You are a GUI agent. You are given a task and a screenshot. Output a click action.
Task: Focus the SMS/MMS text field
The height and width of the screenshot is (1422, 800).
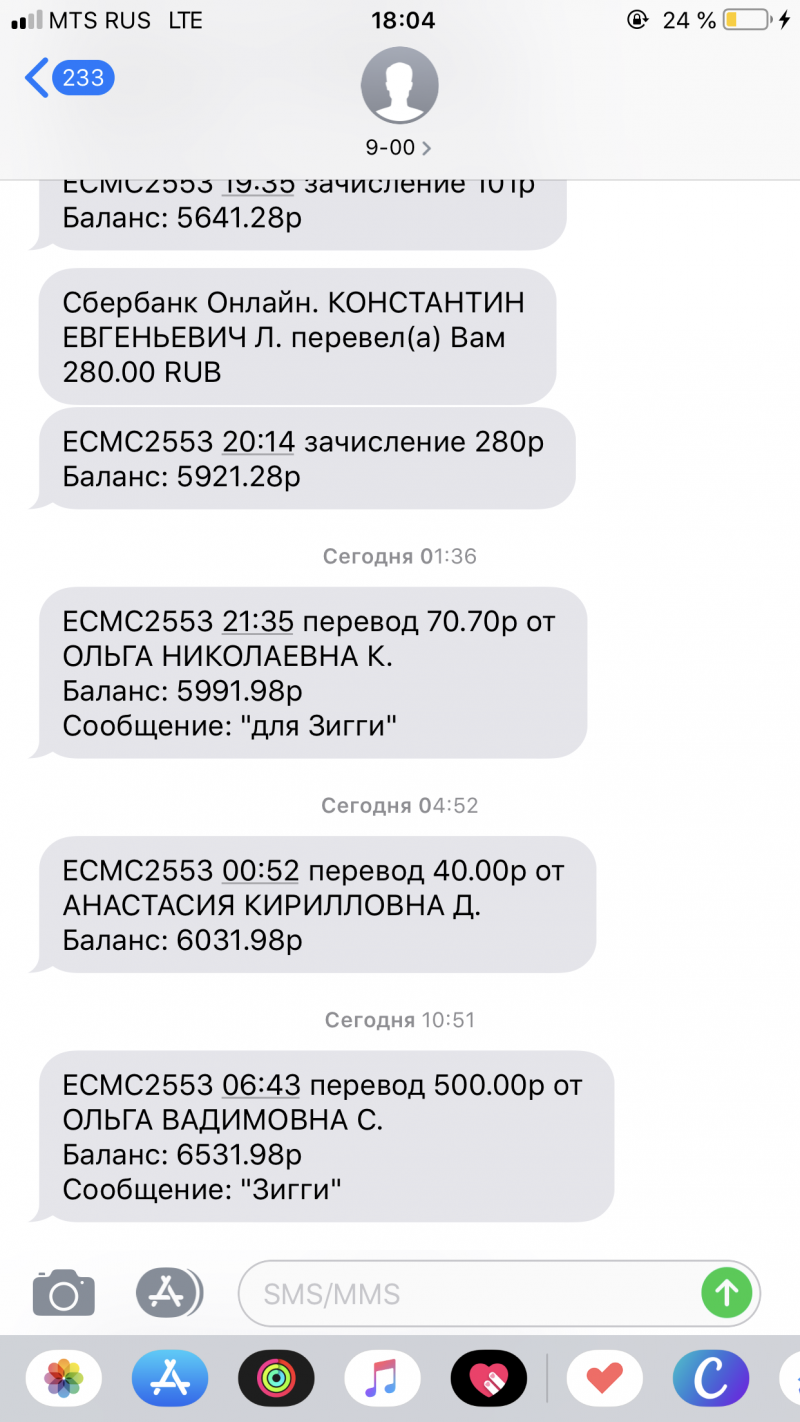[470, 1294]
